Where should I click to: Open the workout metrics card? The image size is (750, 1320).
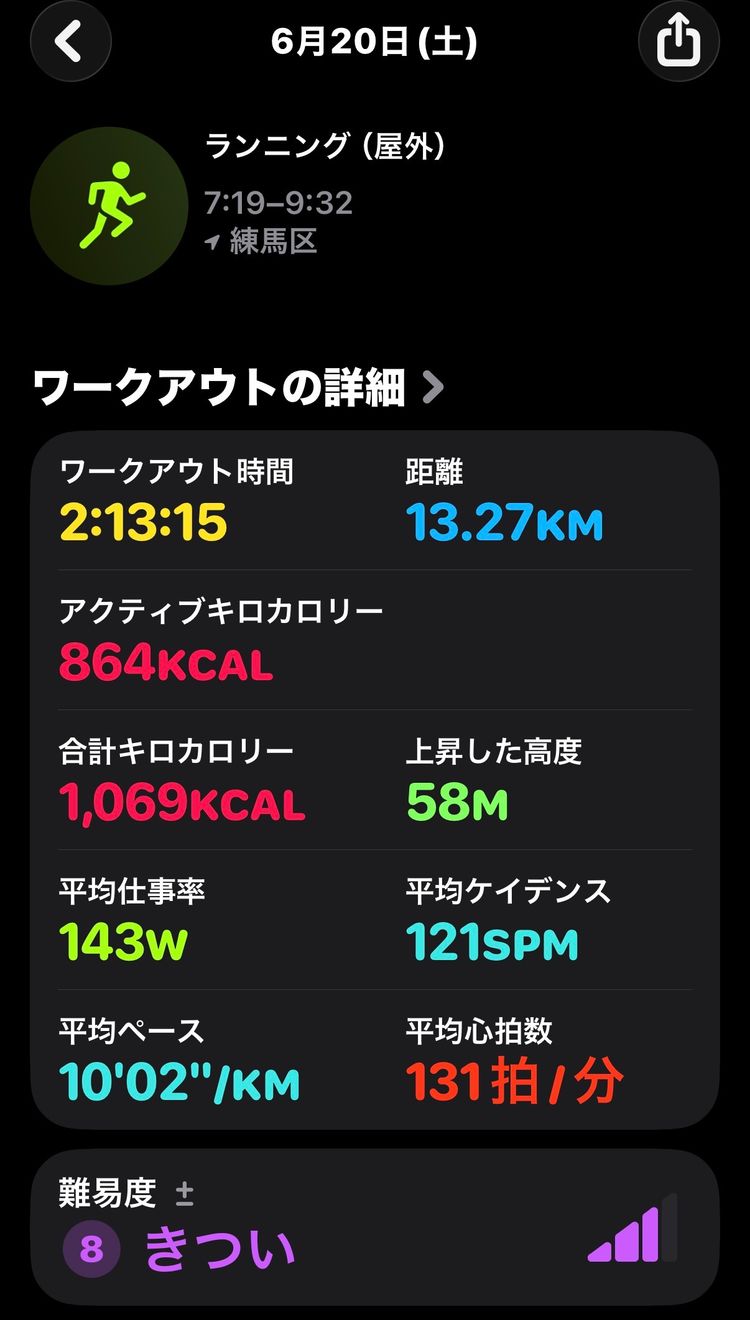pyautogui.click(x=375, y=780)
